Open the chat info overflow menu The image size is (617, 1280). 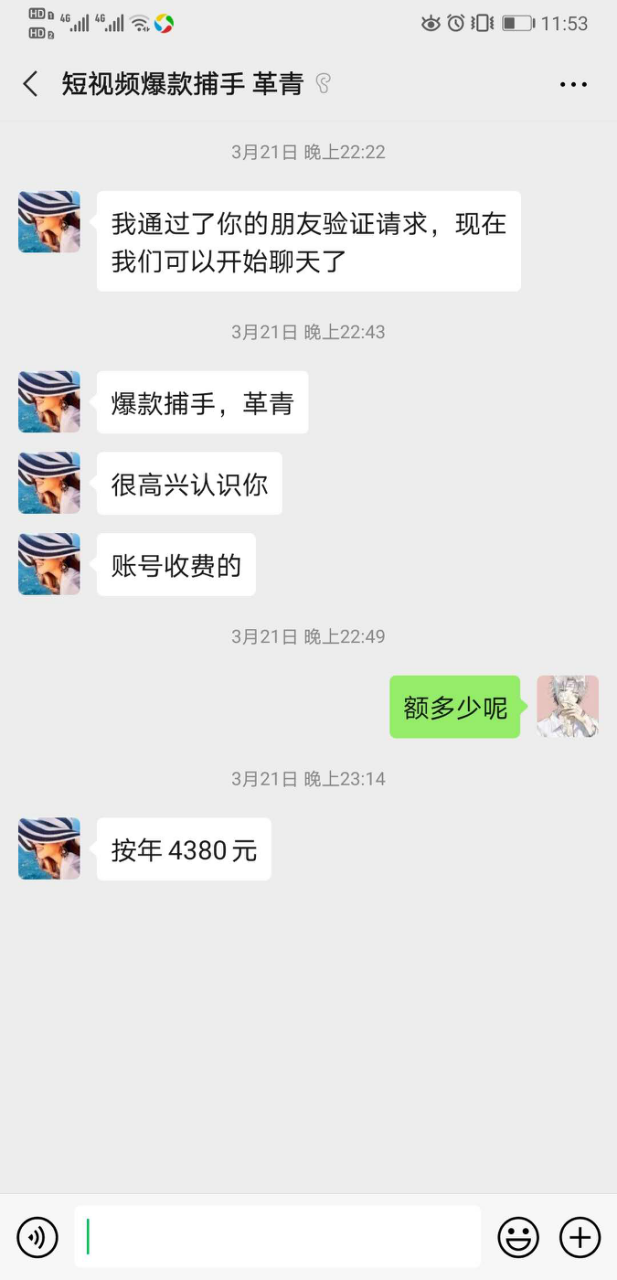pyautogui.click(x=573, y=85)
